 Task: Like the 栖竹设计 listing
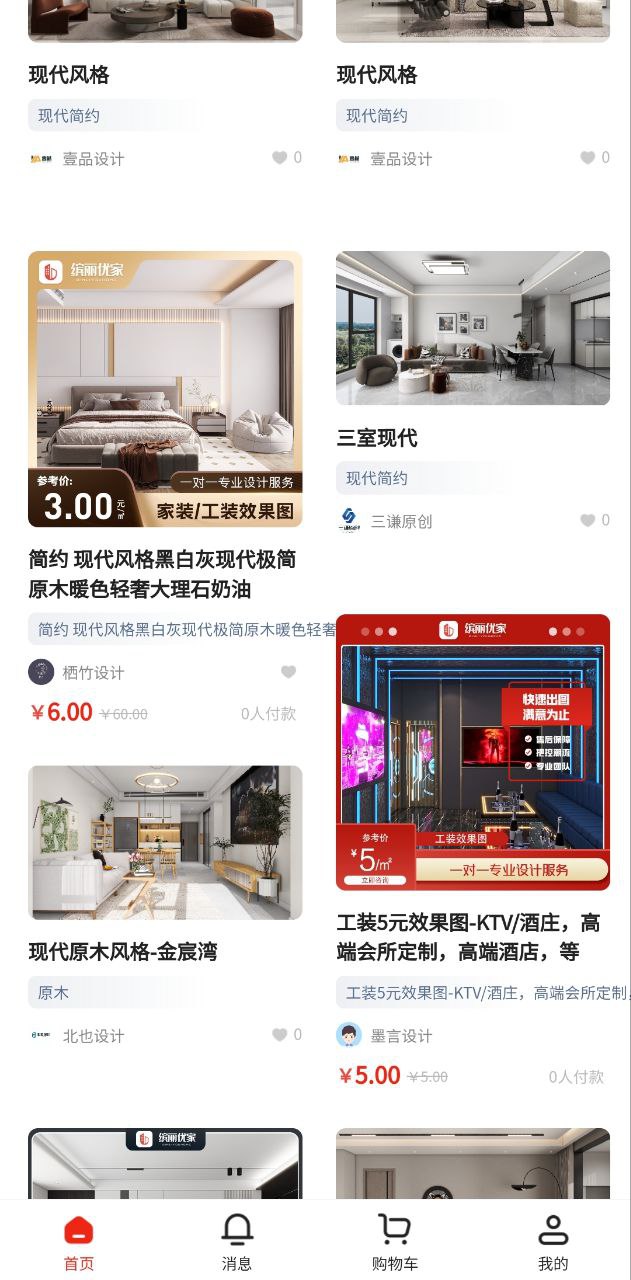(288, 672)
